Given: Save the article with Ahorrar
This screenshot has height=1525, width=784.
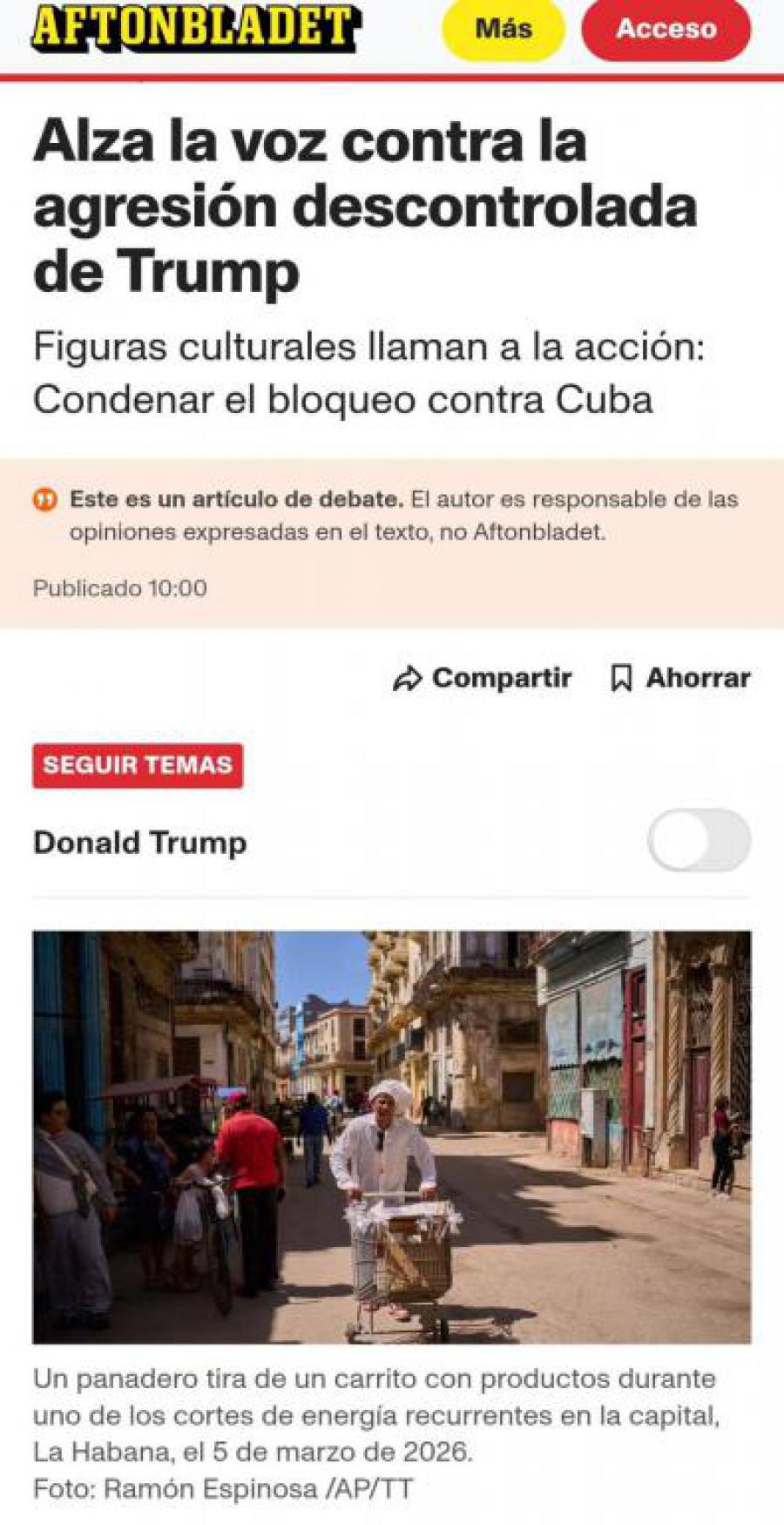Looking at the screenshot, I should [x=680, y=677].
